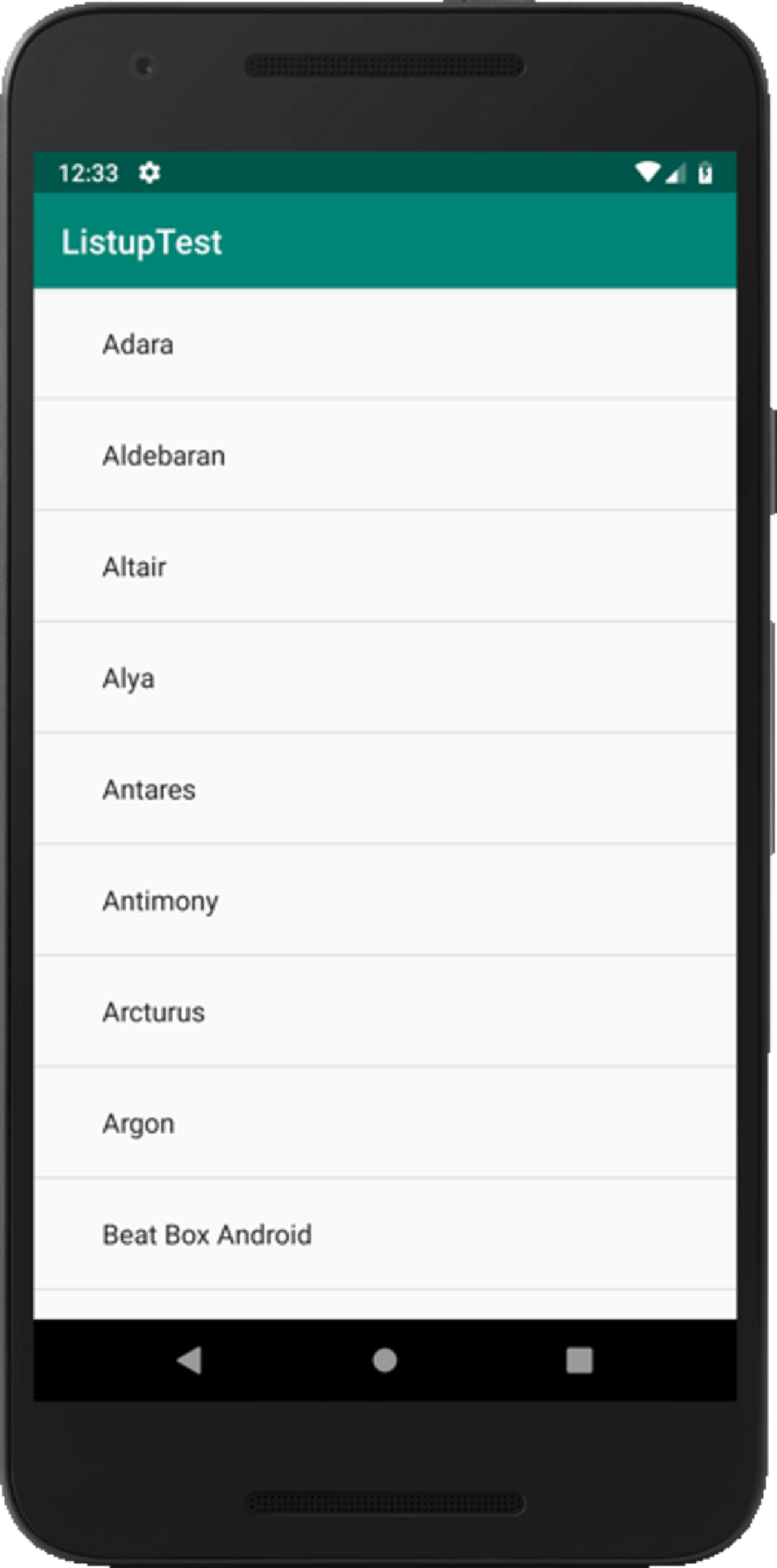Show recent apps with square button
The height and width of the screenshot is (1568, 777).
[x=579, y=1360]
